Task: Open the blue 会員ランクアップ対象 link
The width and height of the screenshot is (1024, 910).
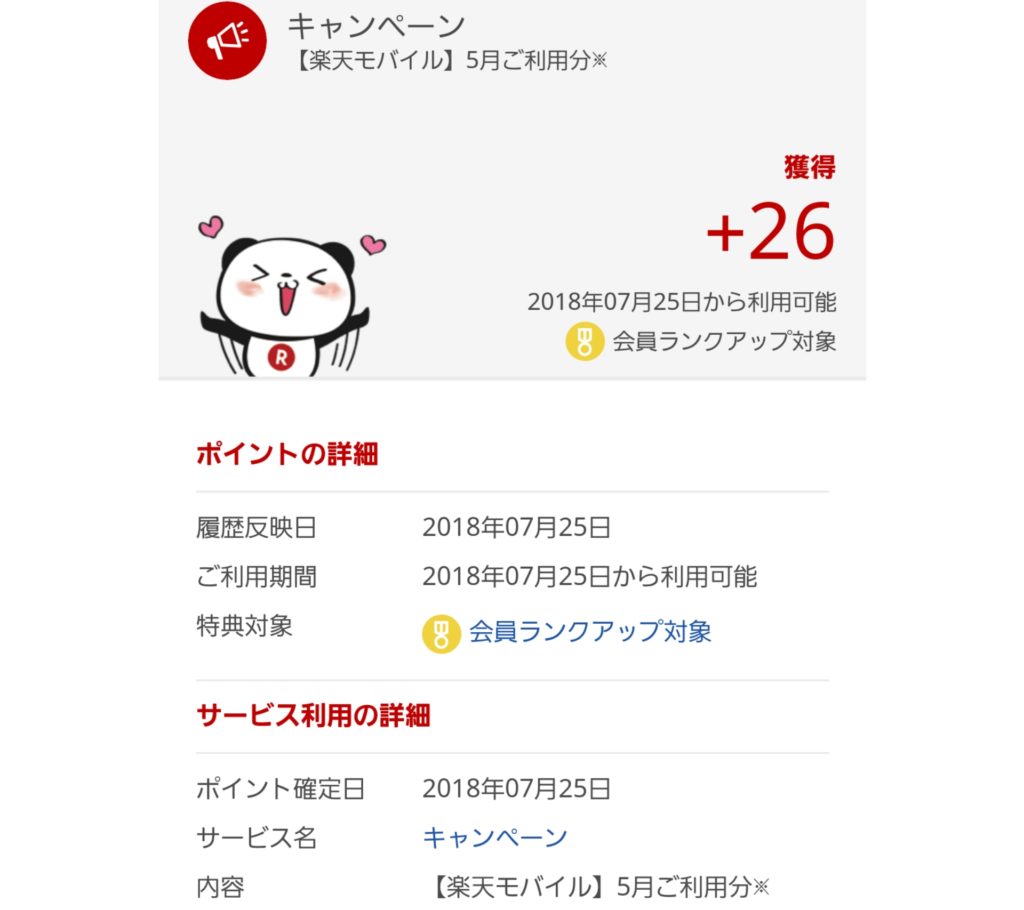Action: click(x=590, y=632)
